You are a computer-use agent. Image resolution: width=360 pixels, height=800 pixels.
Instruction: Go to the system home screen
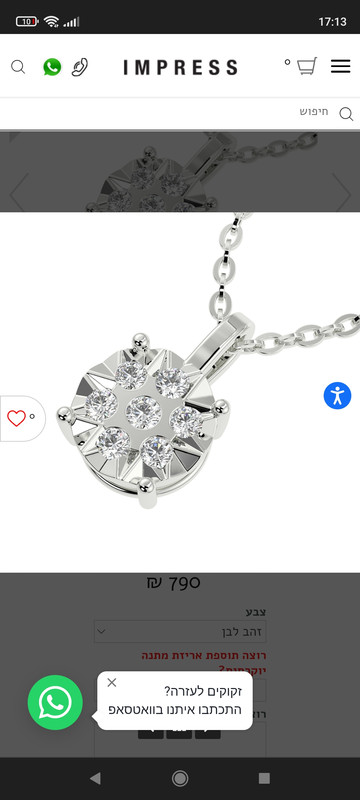(180, 778)
